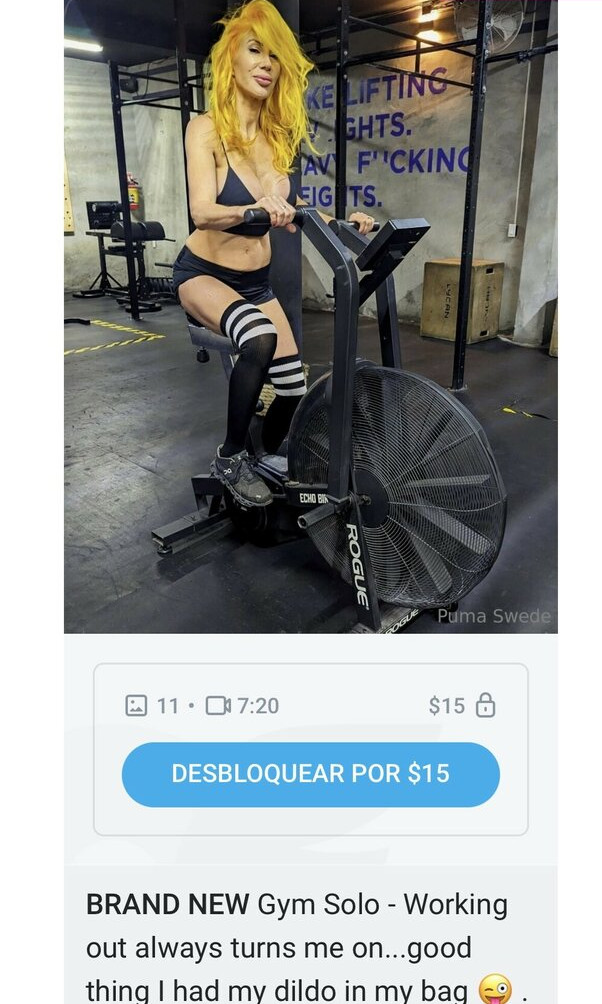Tap the Desbloquear por $15 button

pyautogui.click(x=311, y=773)
